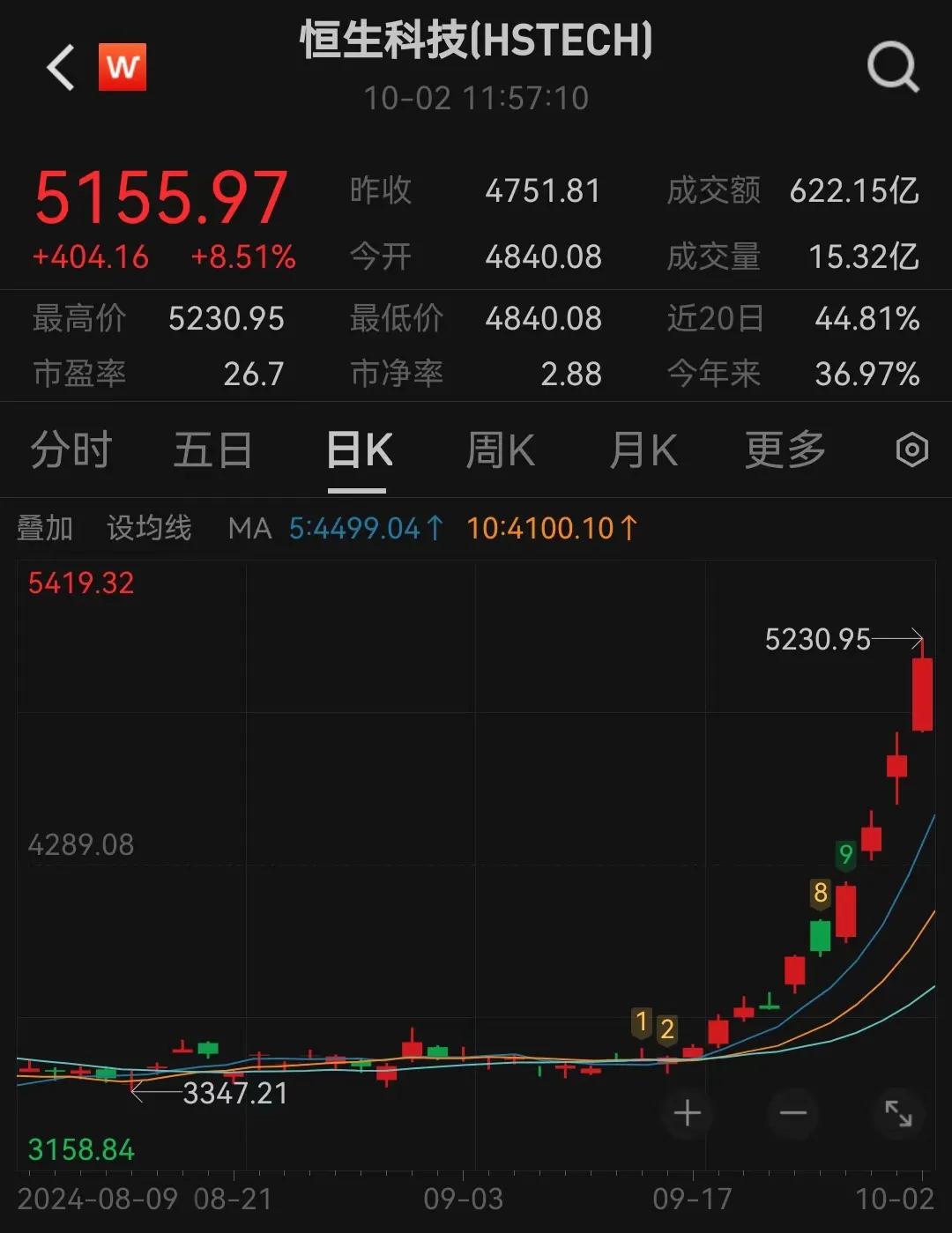Zoom out the chart with minus
Image resolution: width=952 pixels, height=1233 pixels.
point(793,1114)
